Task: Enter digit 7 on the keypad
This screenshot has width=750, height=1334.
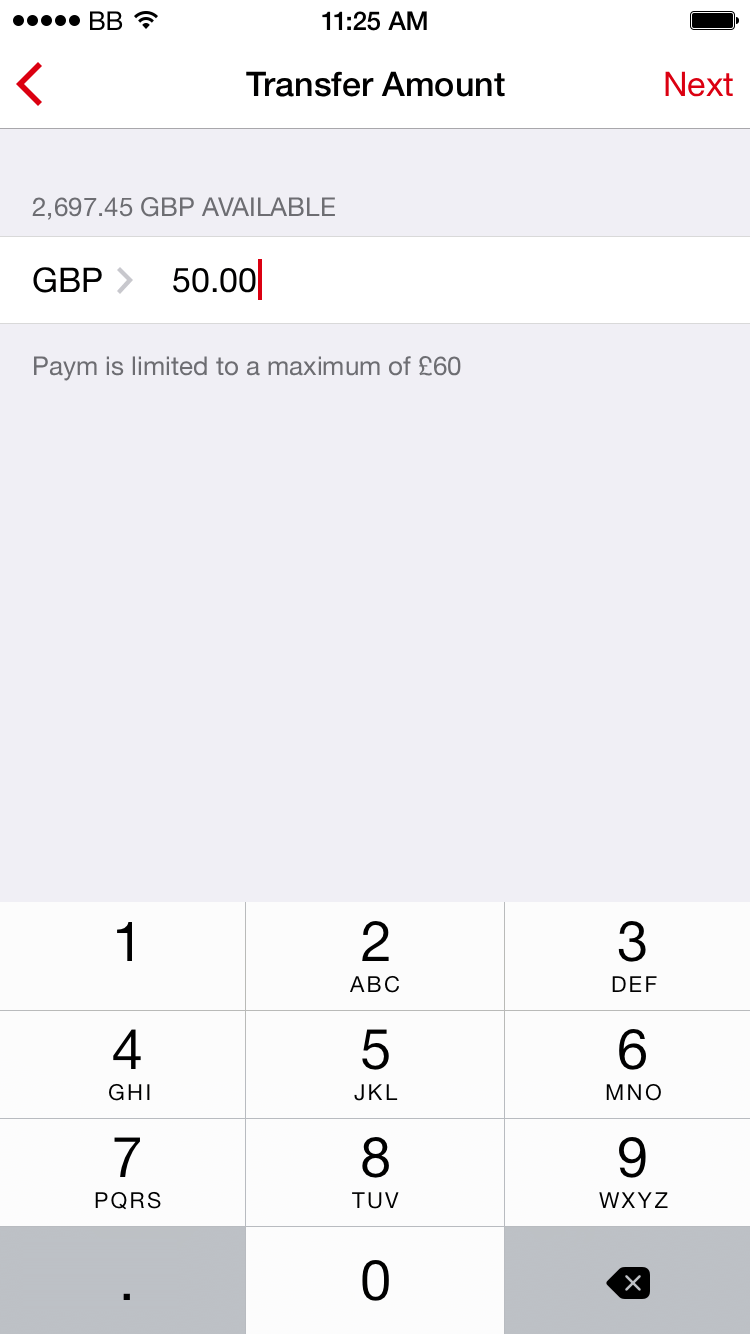Action: point(124,1172)
